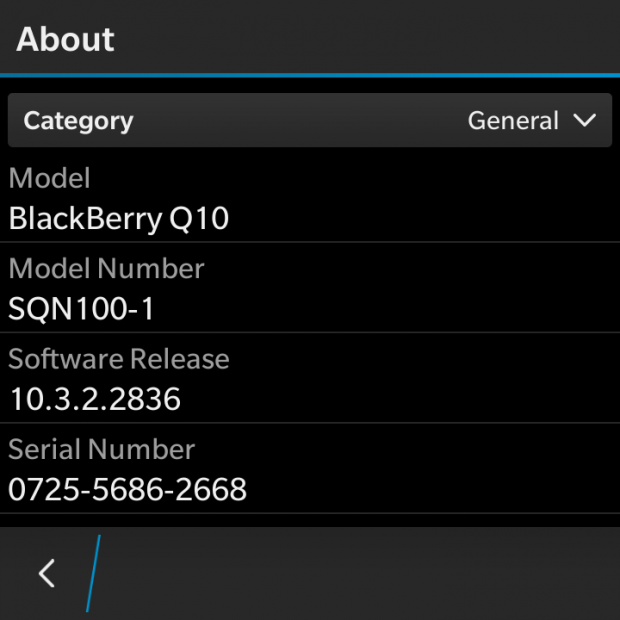620x620 pixels.
Task: Go back using the back arrow
Action: 47,573
